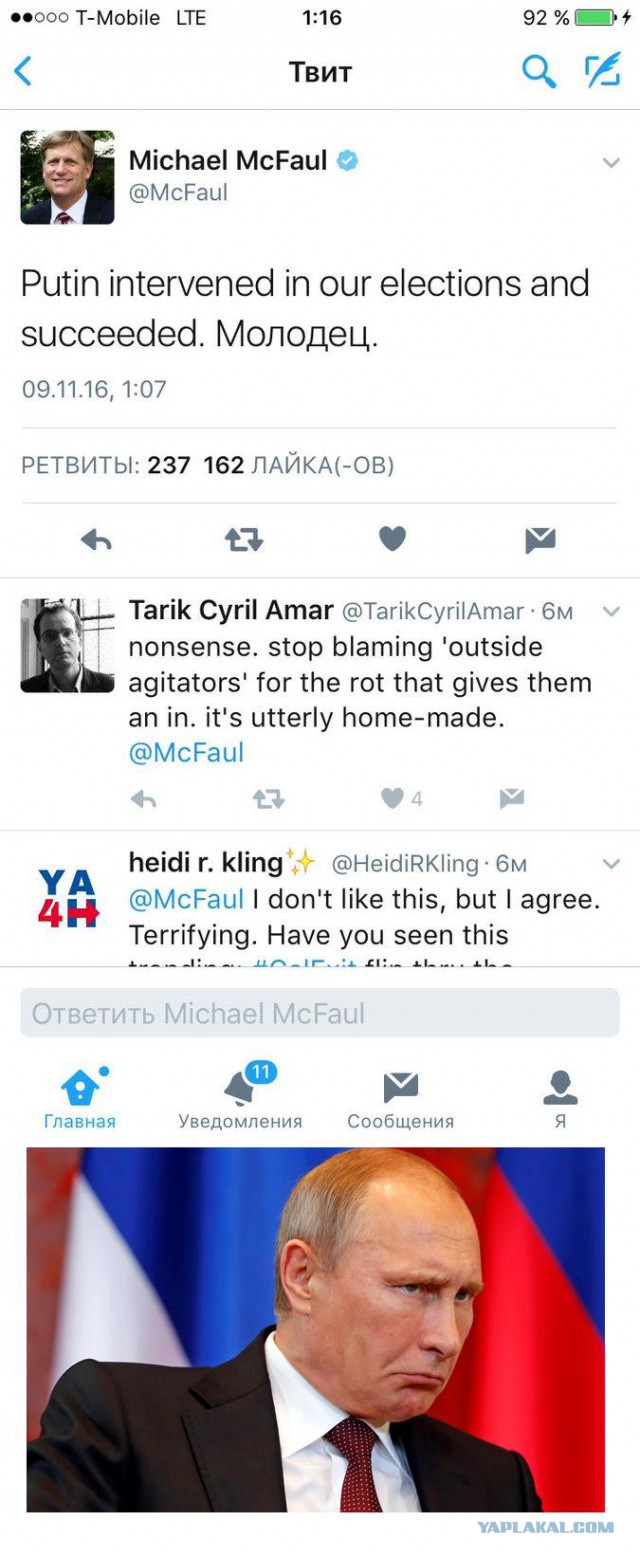Send McFaul's tweet via direct message

pos(540,540)
